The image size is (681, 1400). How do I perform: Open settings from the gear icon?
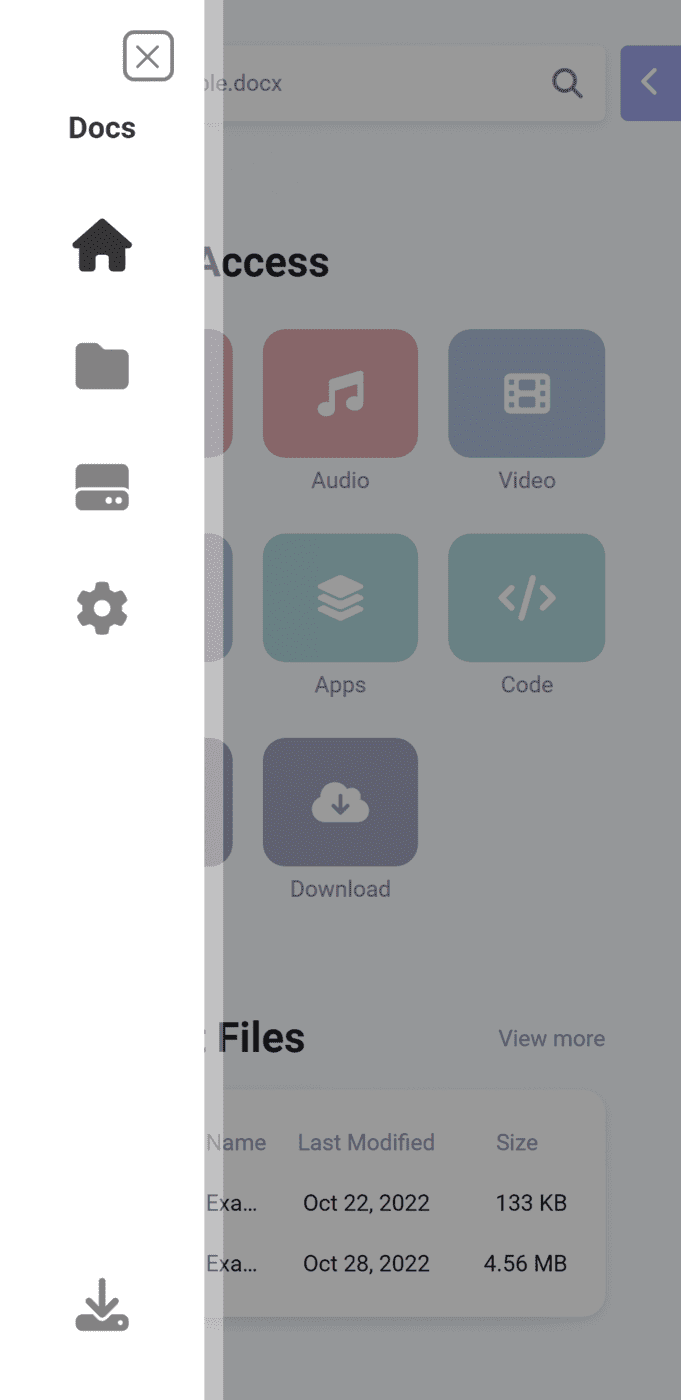click(x=102, y=608)
